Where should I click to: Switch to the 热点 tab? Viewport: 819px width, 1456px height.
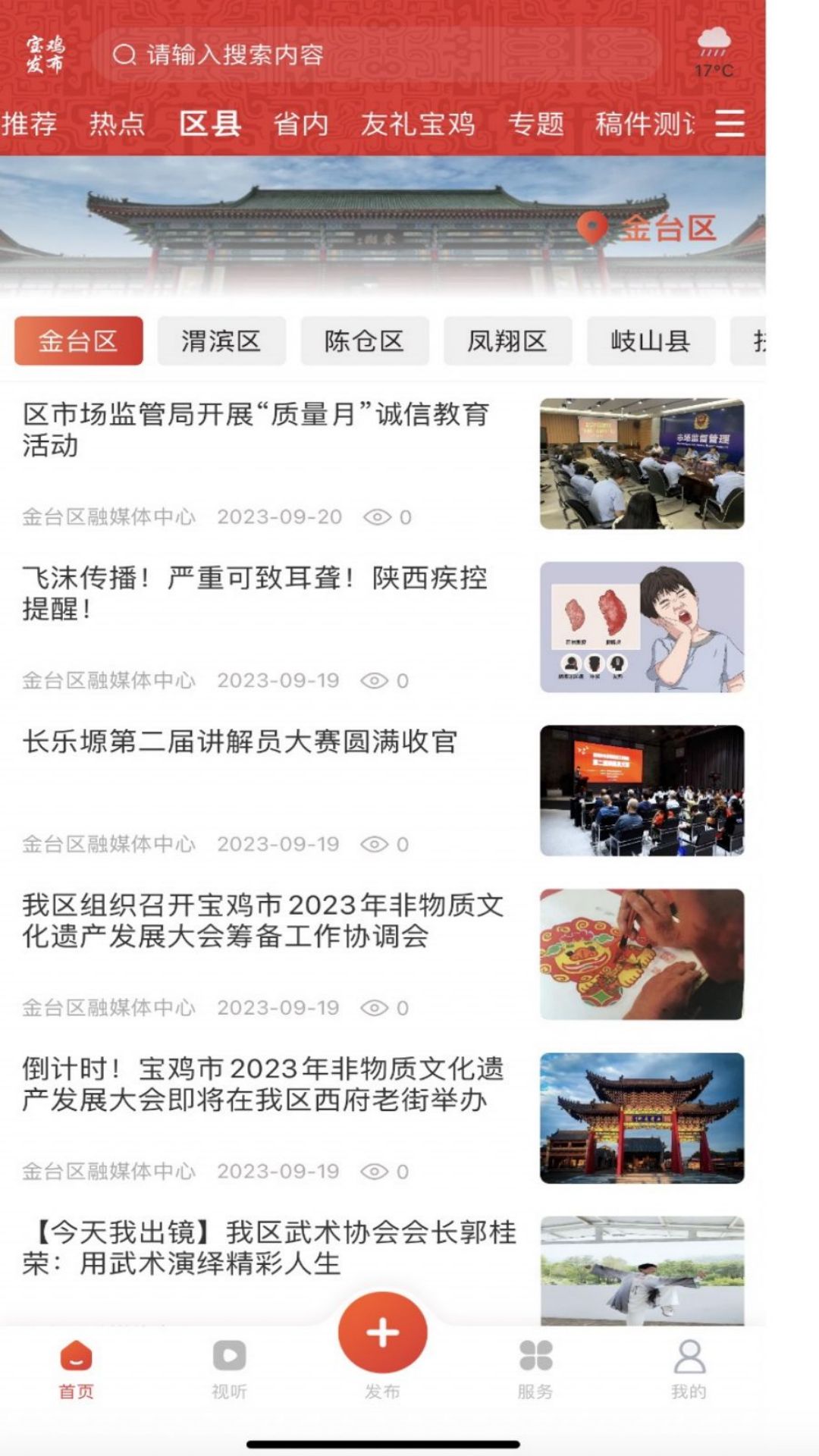(x=117, y=123)
